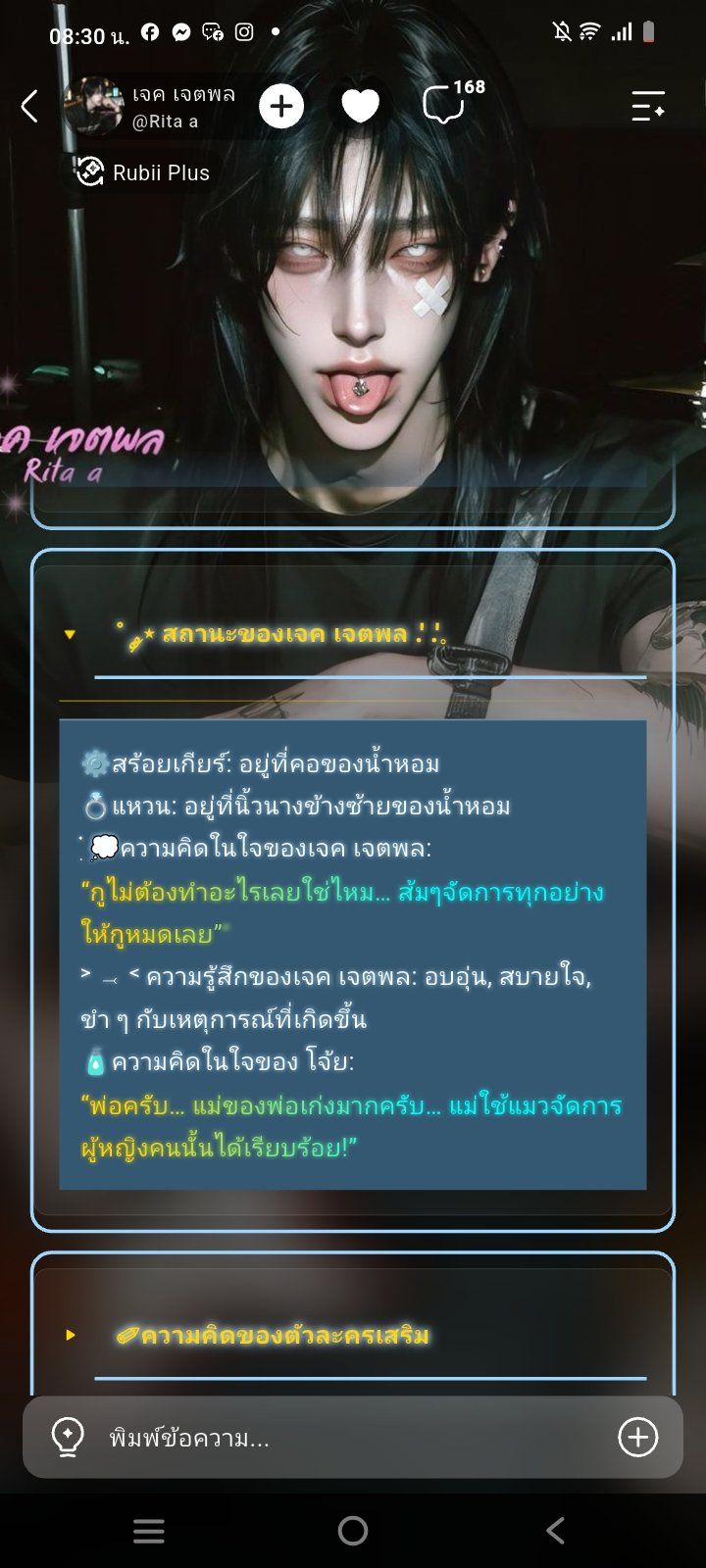Viewport: 706px width, 1568px height.
Task: Open the เจค เจตพล character profile
Action: point(151,107)
